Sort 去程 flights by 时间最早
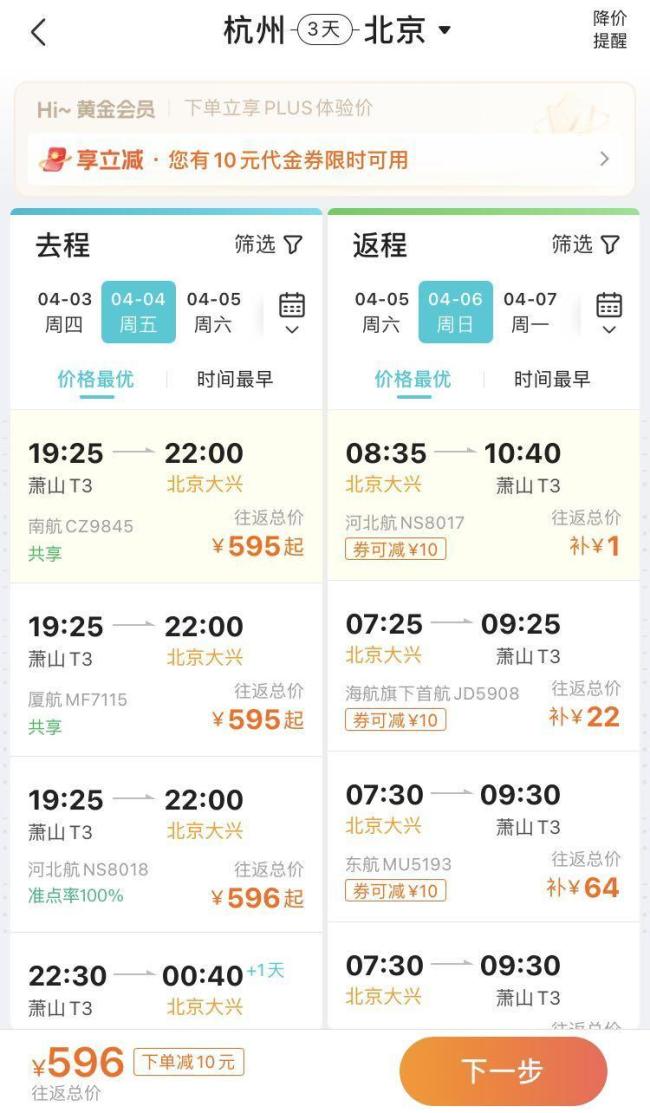Image resolution: width=650 pixels, height=1113 pixels. point(235,379)
